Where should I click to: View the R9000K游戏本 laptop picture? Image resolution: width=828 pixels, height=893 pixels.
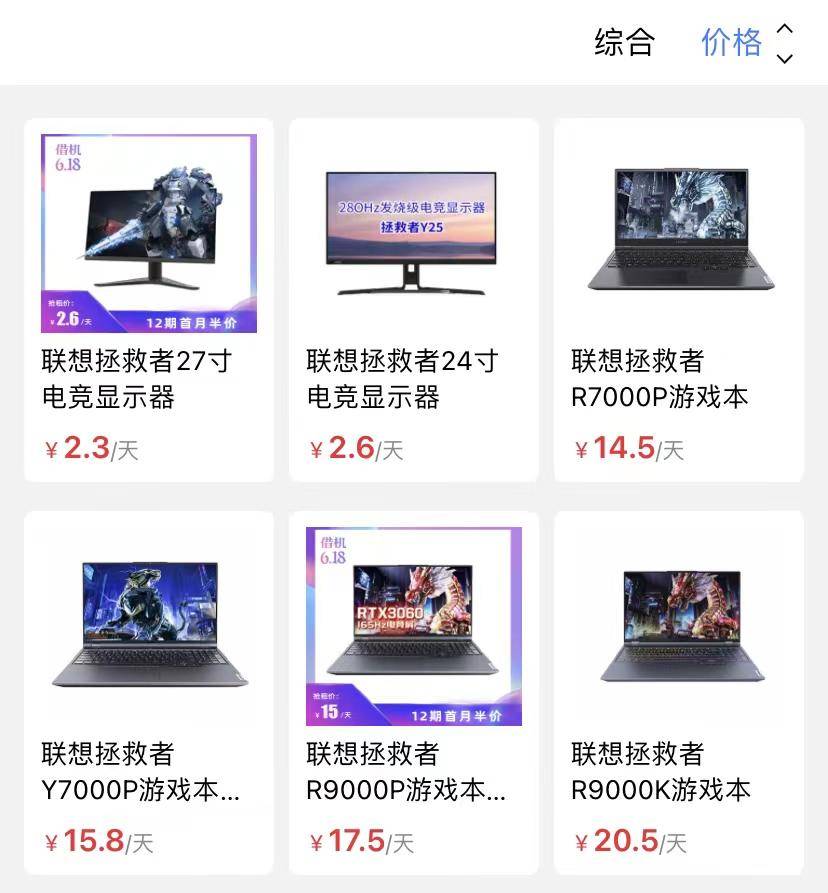point(680,625)
